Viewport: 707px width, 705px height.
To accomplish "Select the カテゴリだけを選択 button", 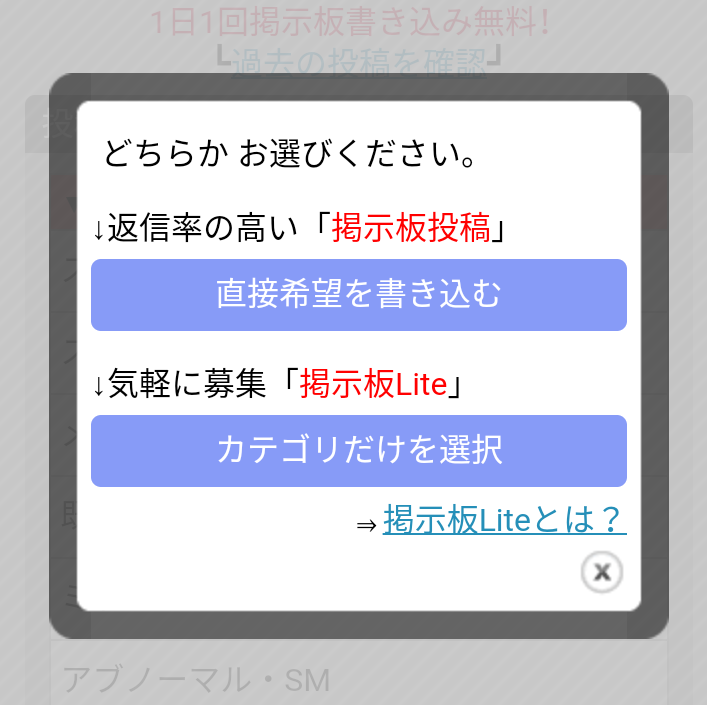I will click(x=358, y=451).
